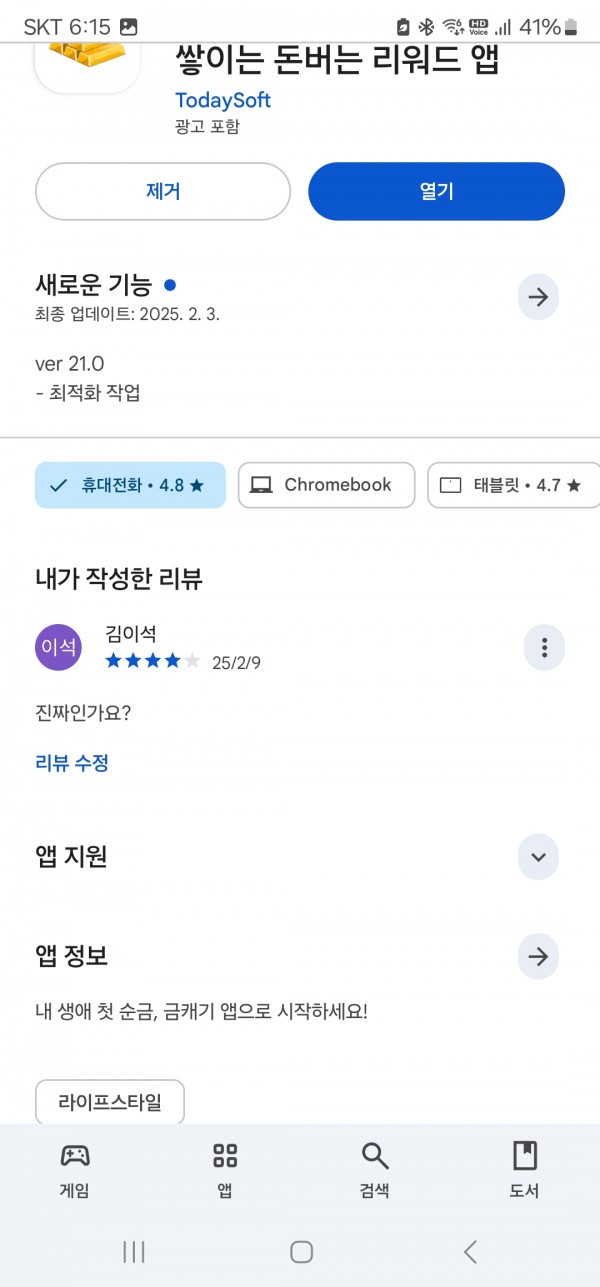
Task: Select the 휴대전화 rating chip
Action: point(130,485)
